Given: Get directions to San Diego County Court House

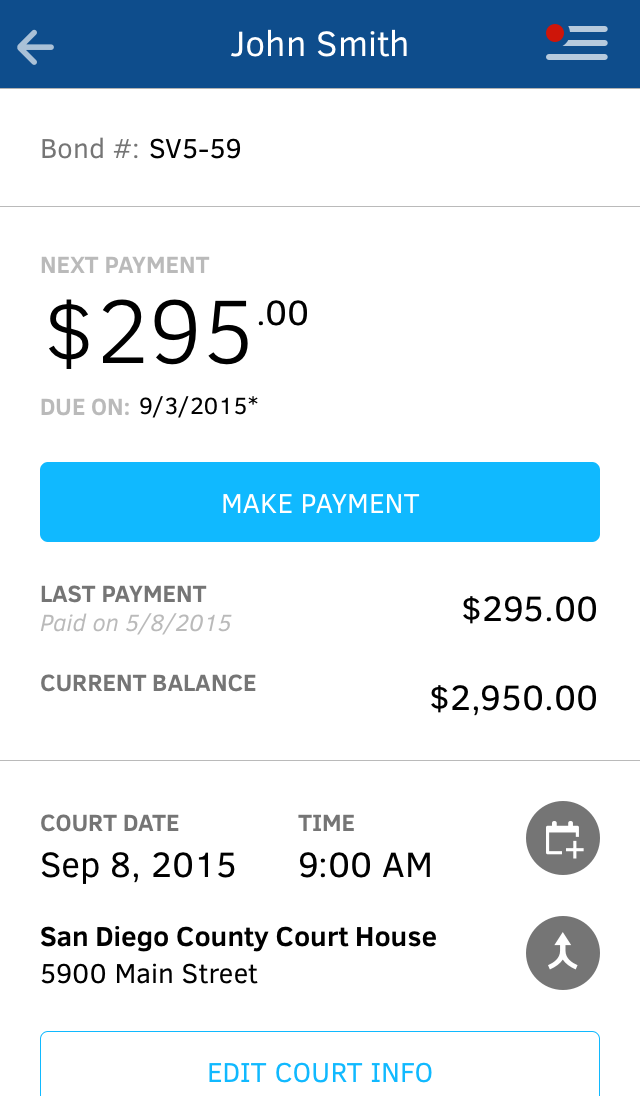Looking at the screenshot, I should click(x=563, y=953).
